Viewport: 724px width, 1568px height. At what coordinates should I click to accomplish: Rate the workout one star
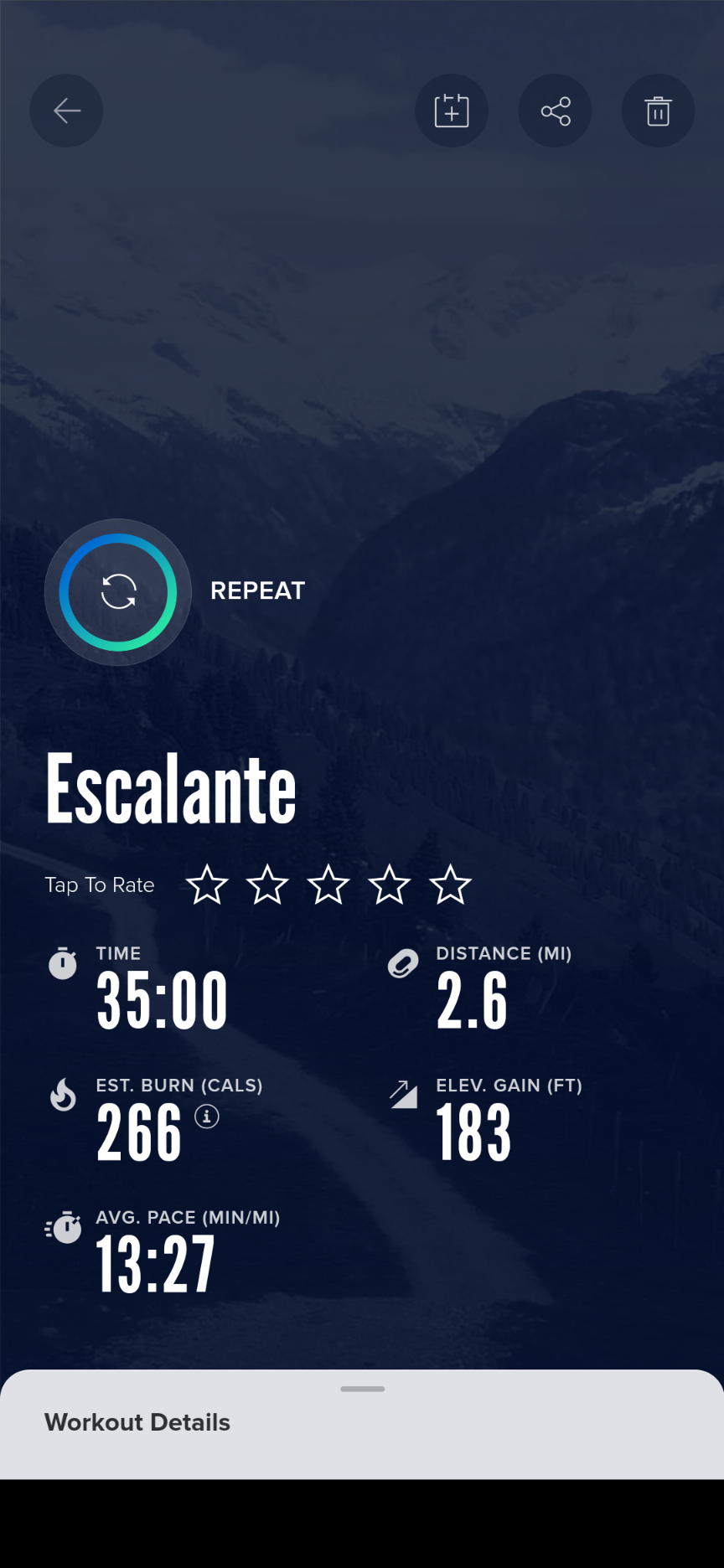coord(207,885)
